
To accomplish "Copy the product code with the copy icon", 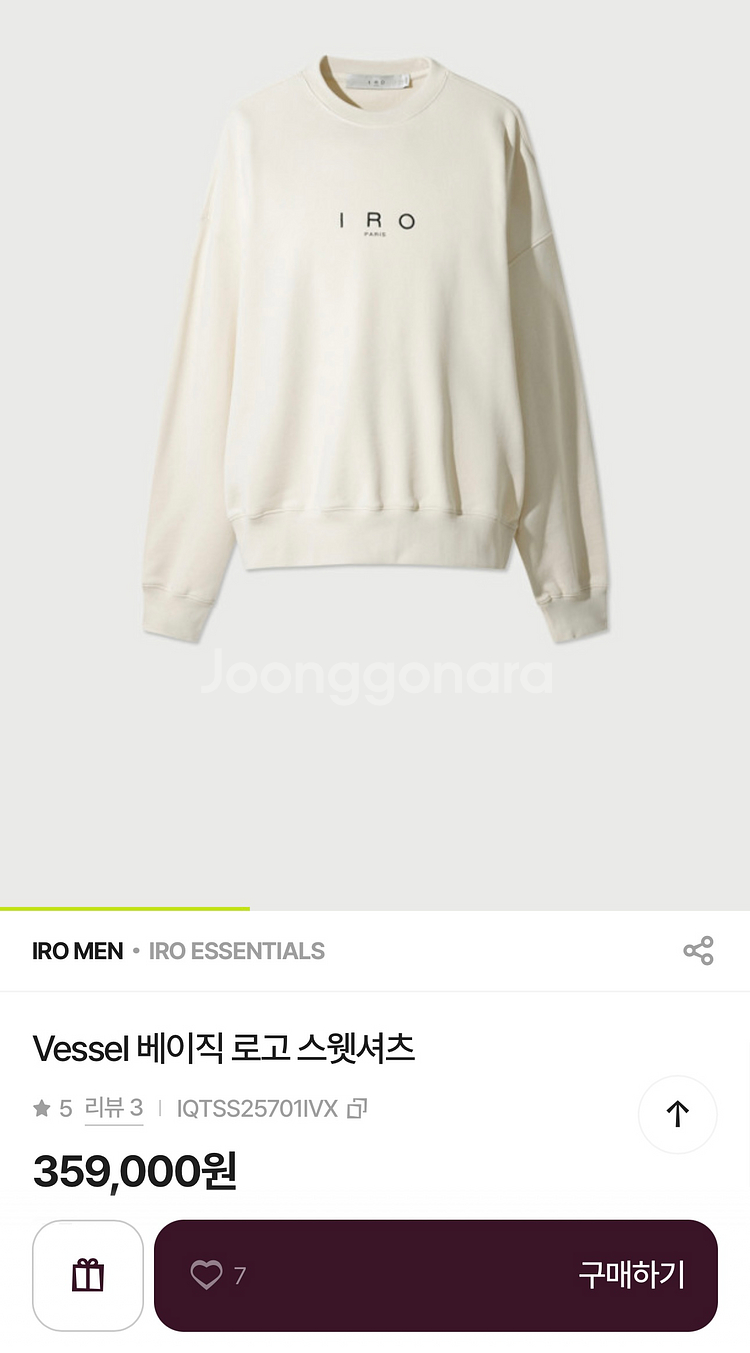I will [355, 1108].
